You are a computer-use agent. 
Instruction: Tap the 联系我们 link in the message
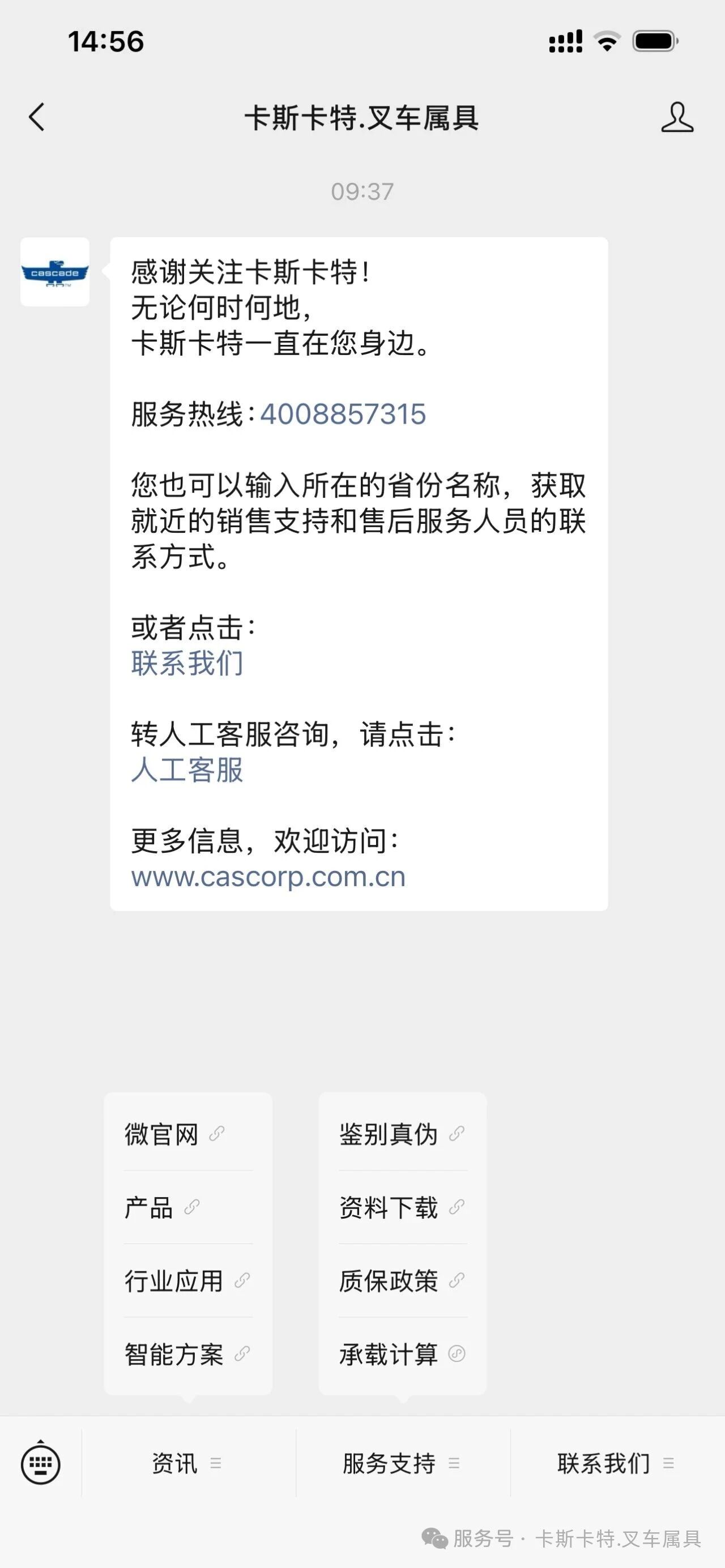[187, 663]
